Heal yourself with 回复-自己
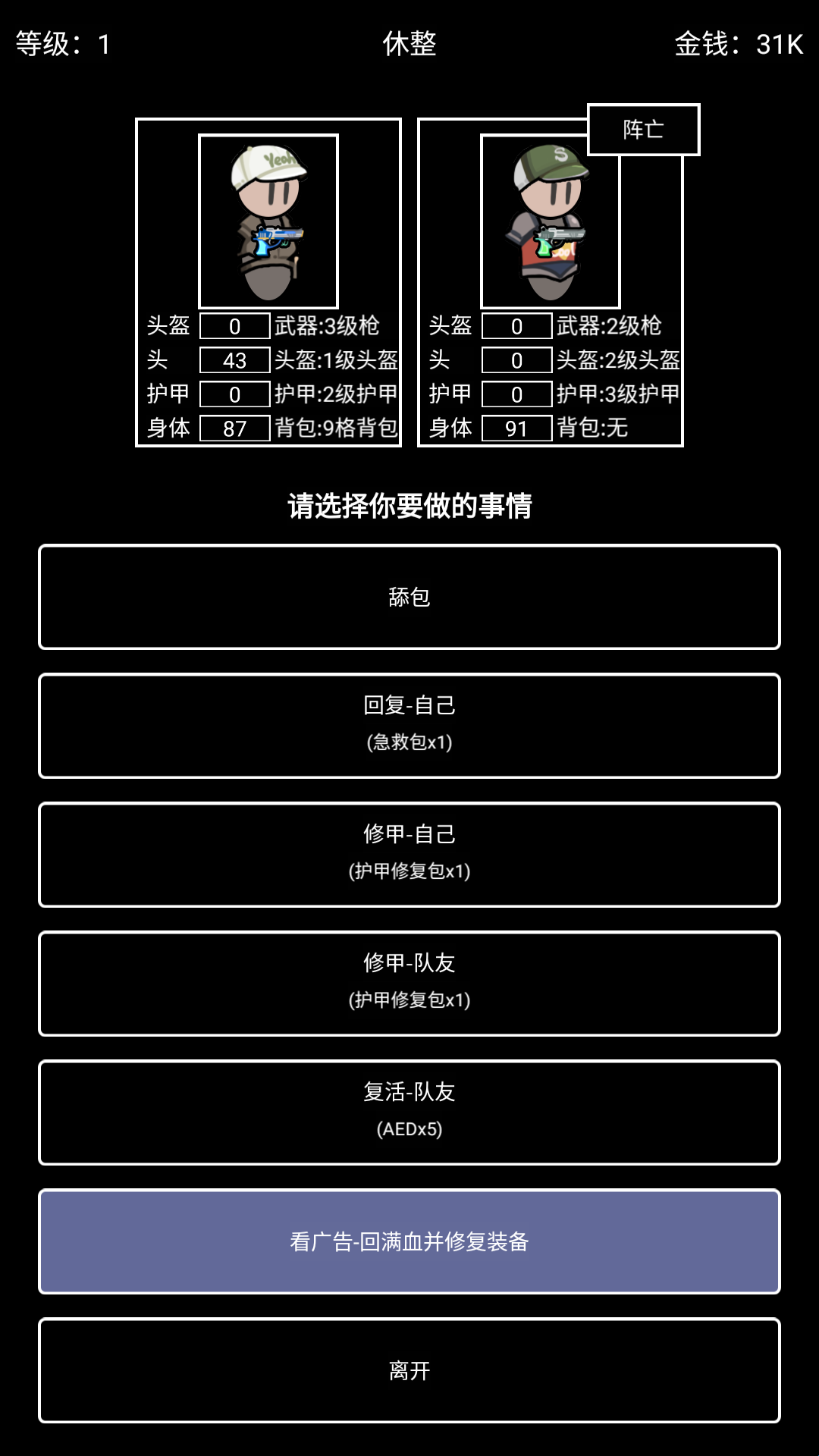Viewport: 819px width, 1456px height. (409, 726)
